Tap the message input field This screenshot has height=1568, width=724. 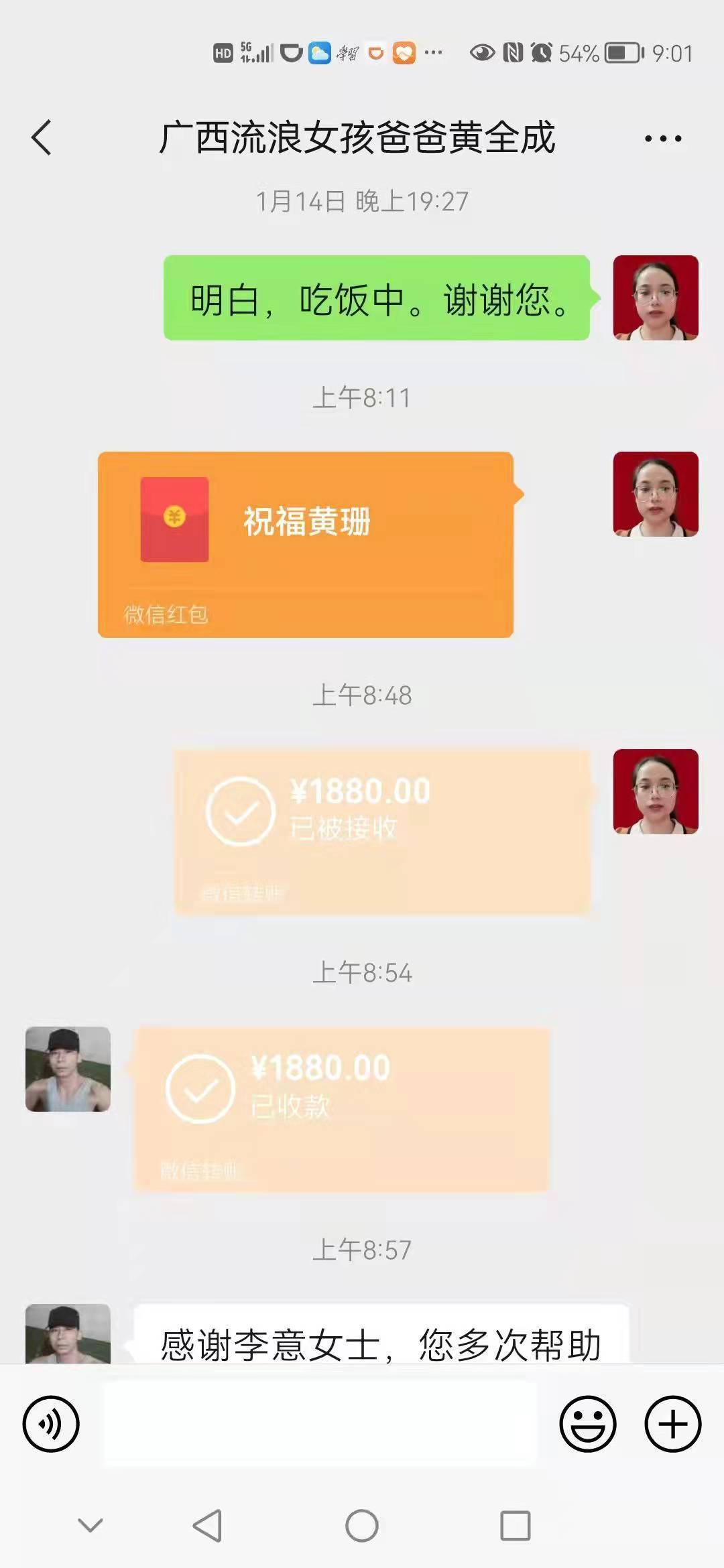pos(319,1424)
